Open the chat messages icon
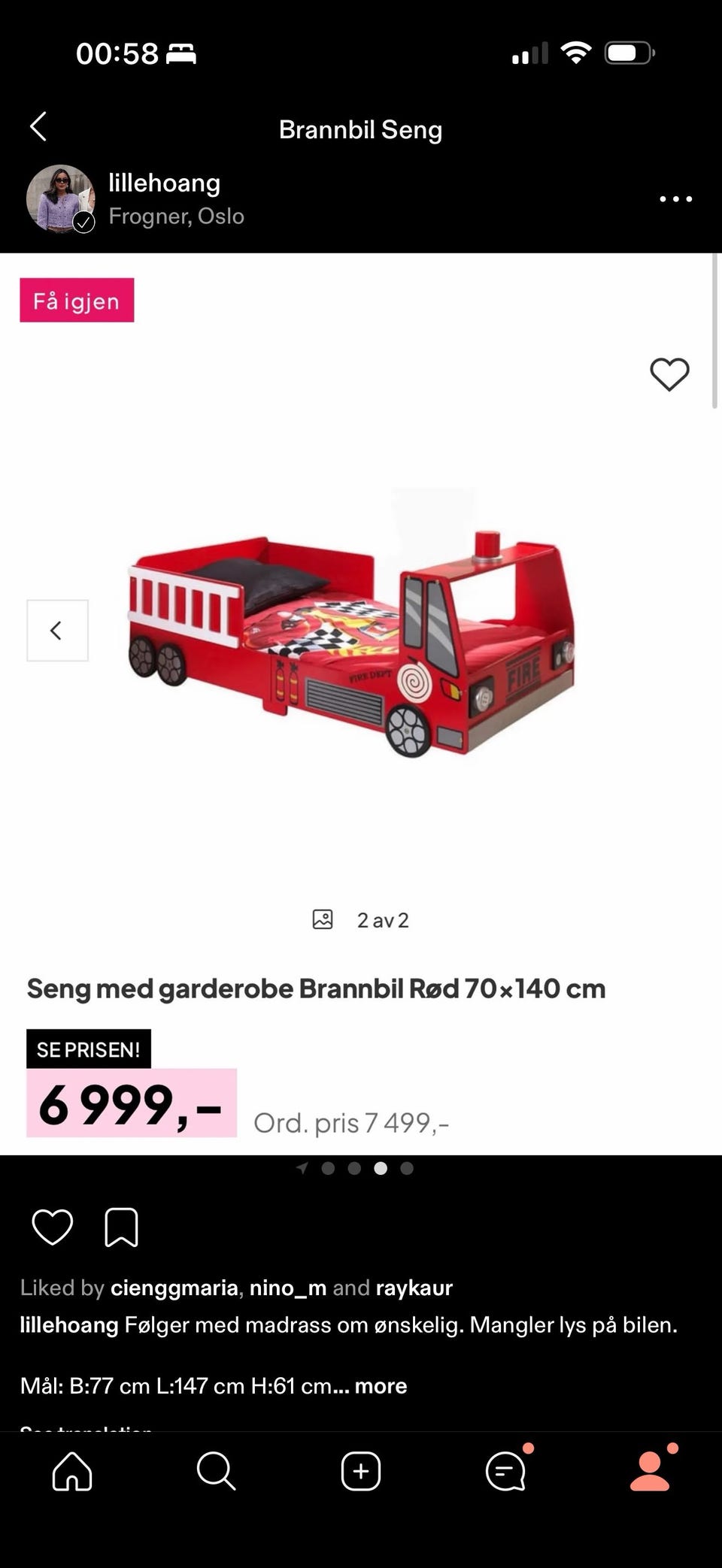 (x=506, y=1471)
